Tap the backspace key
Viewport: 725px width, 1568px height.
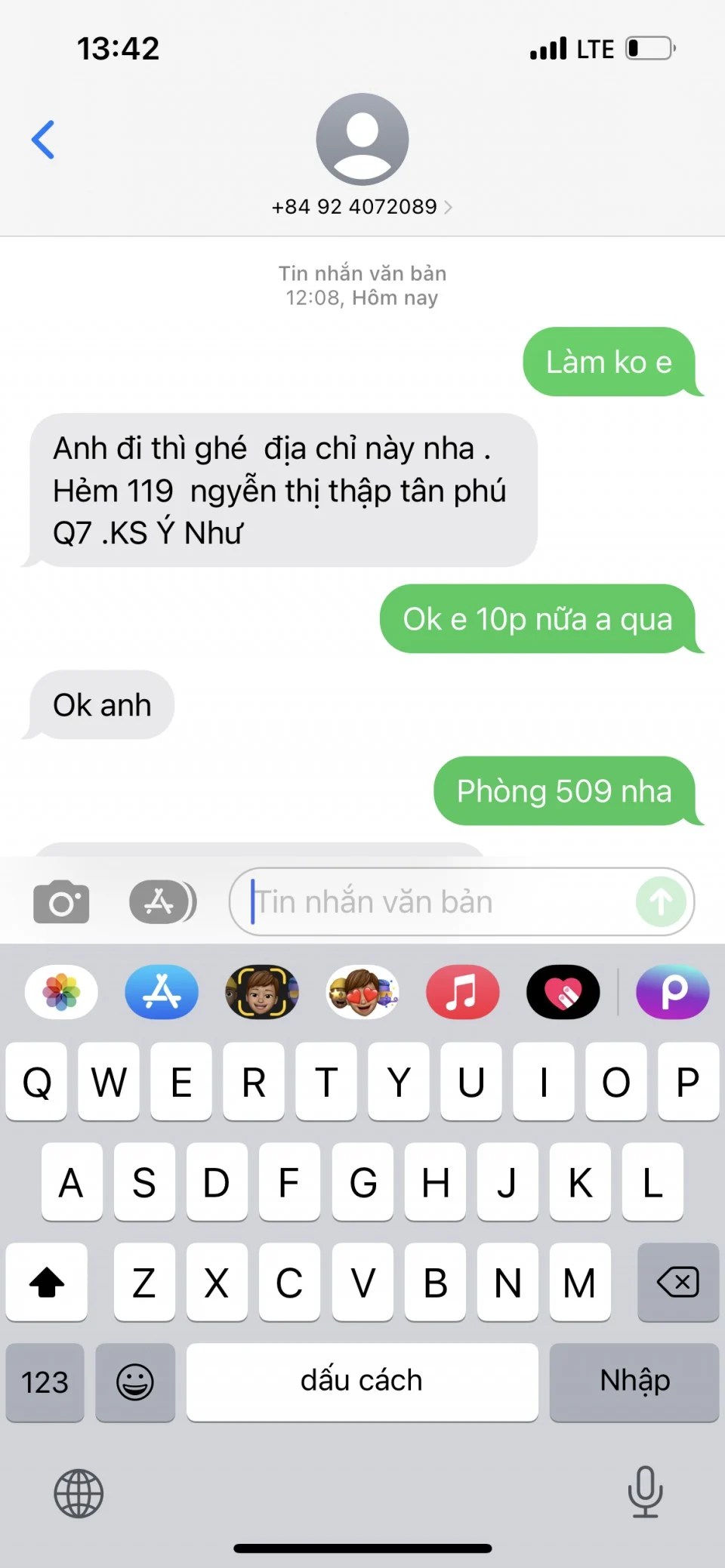(x=677, y=1282)
